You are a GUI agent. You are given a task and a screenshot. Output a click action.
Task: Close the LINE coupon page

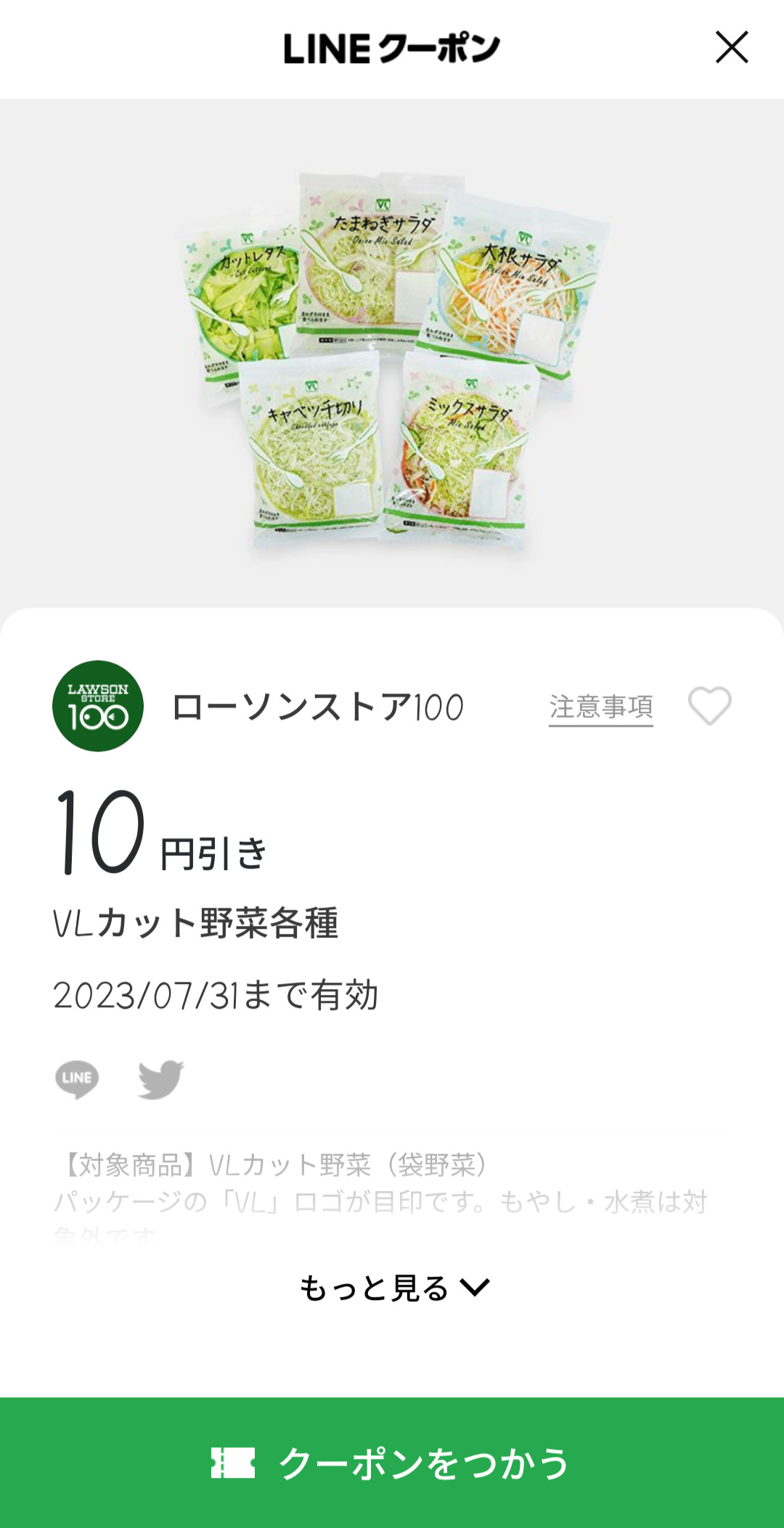(731, 48)
